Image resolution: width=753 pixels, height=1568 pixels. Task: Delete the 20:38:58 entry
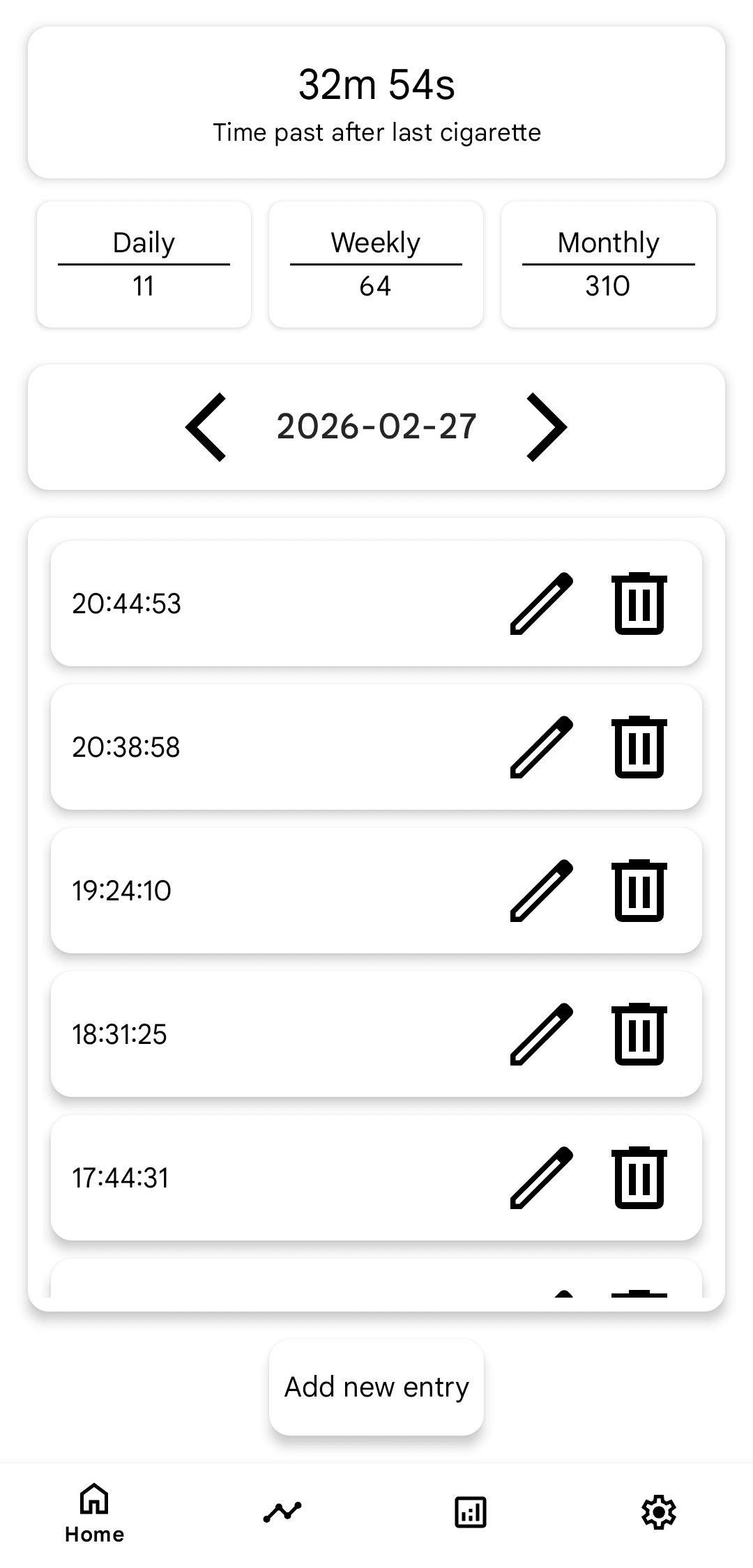(639, 747)
